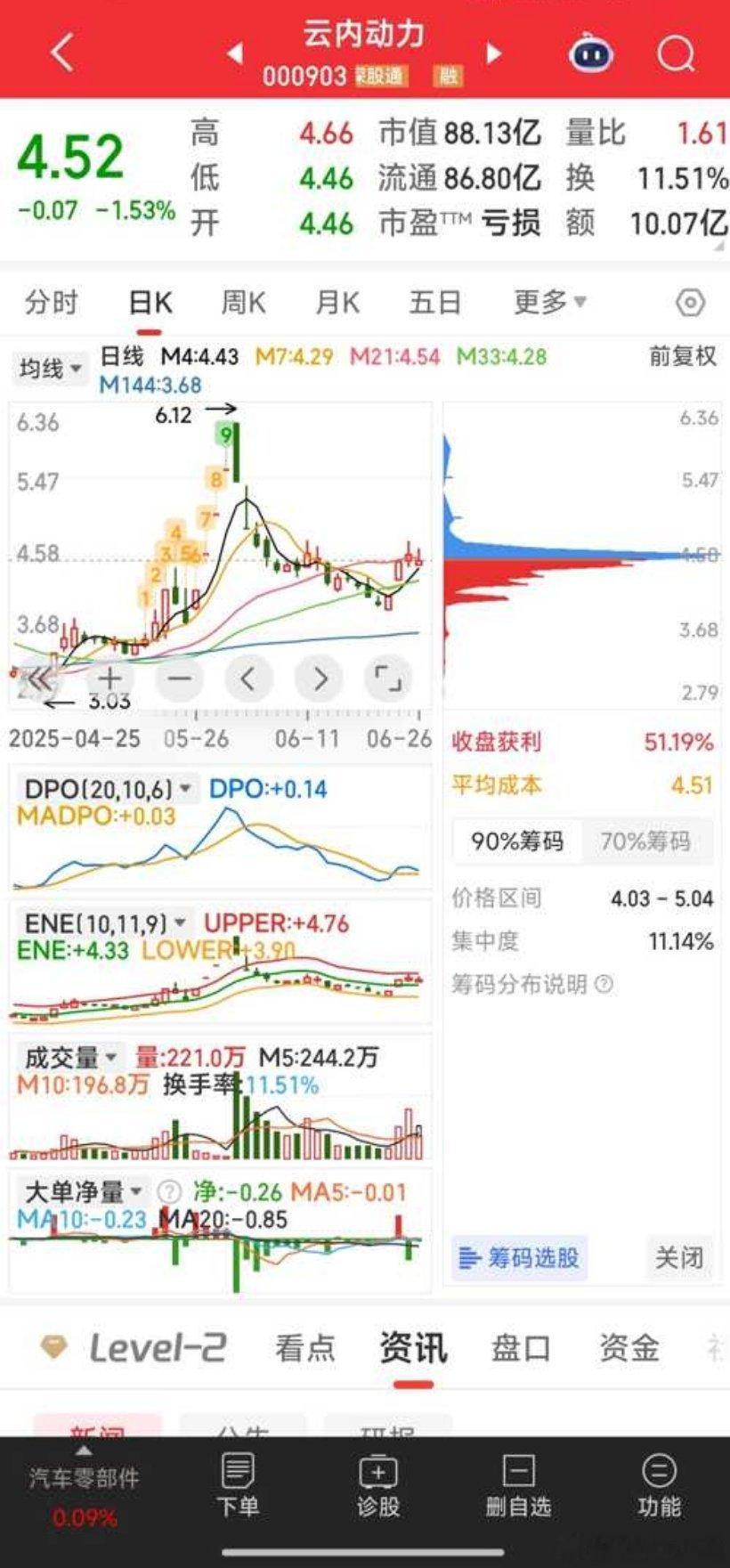Remove stock via 删自选
This screenshot has width=730, height=1568.
(x=518, y=1486)
